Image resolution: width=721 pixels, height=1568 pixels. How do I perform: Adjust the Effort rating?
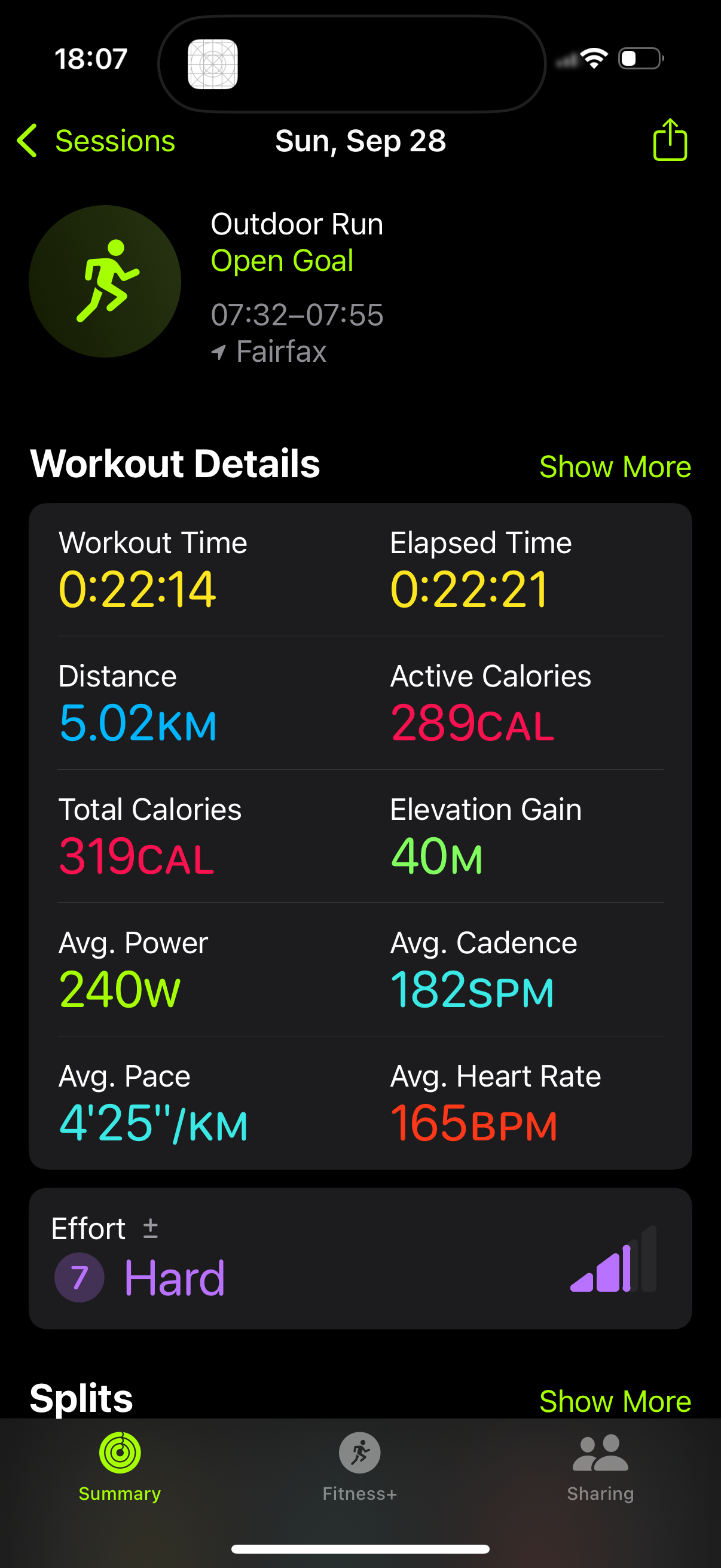click(150, 1228)
